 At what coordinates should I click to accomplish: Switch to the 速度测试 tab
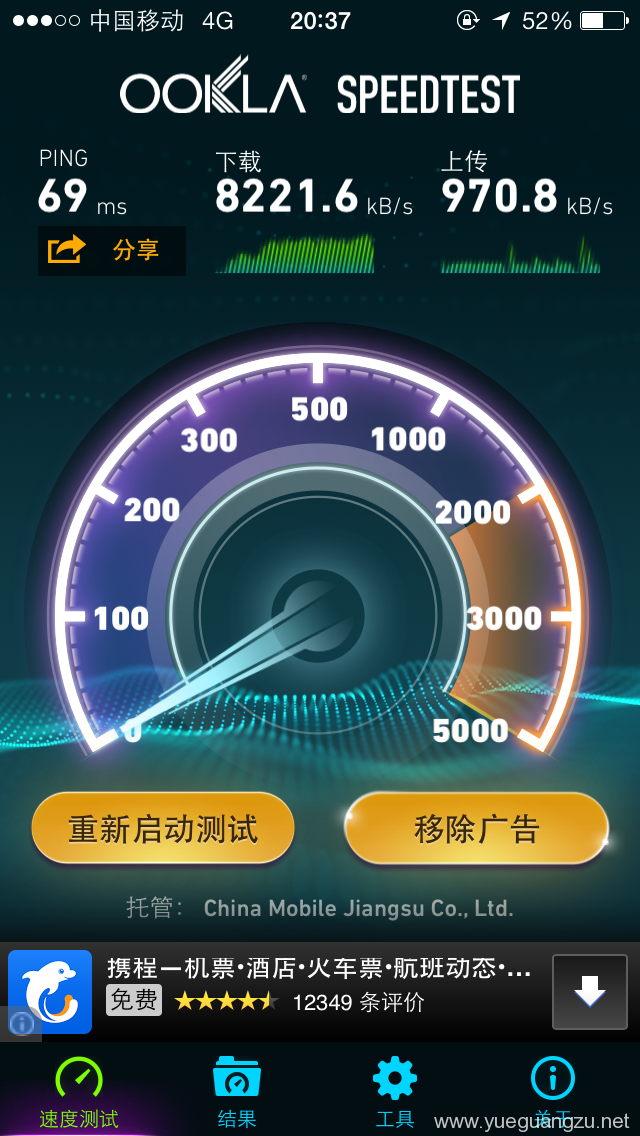click(x=79, y=1092)
